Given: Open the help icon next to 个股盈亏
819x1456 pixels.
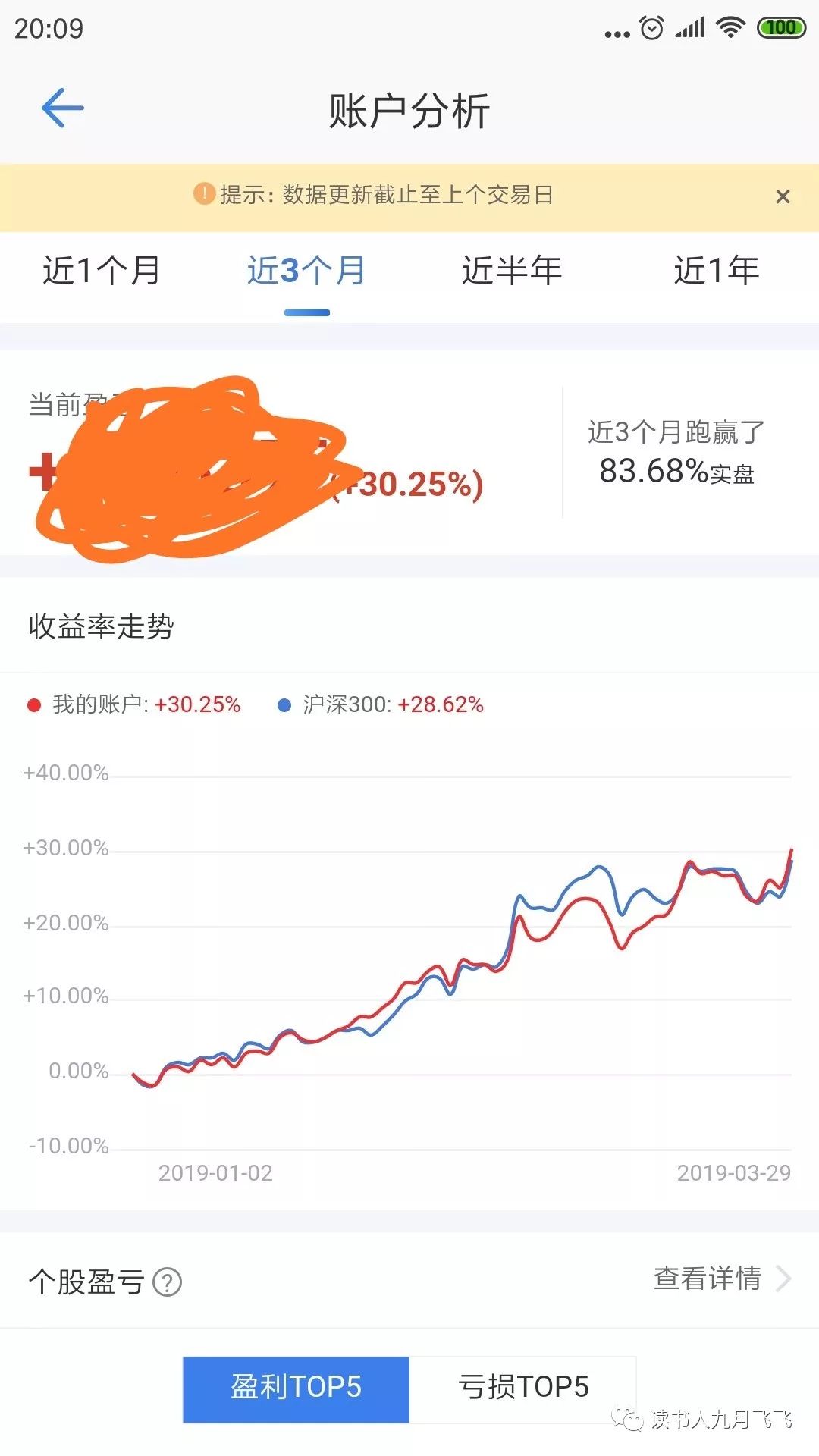Looking at the screenshot, I should [x=166, y=1279].
